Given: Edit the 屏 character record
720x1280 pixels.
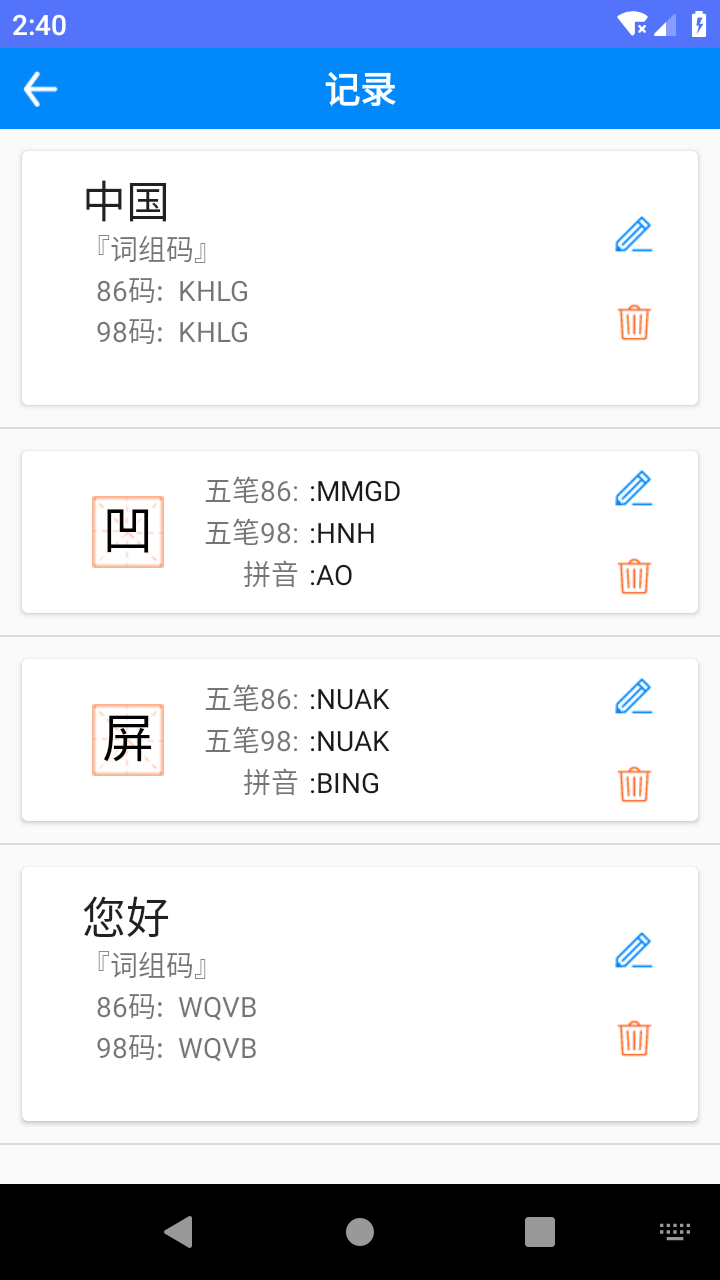Looking at the screenshot, I should pyautogui.click(x=633, y=697).
